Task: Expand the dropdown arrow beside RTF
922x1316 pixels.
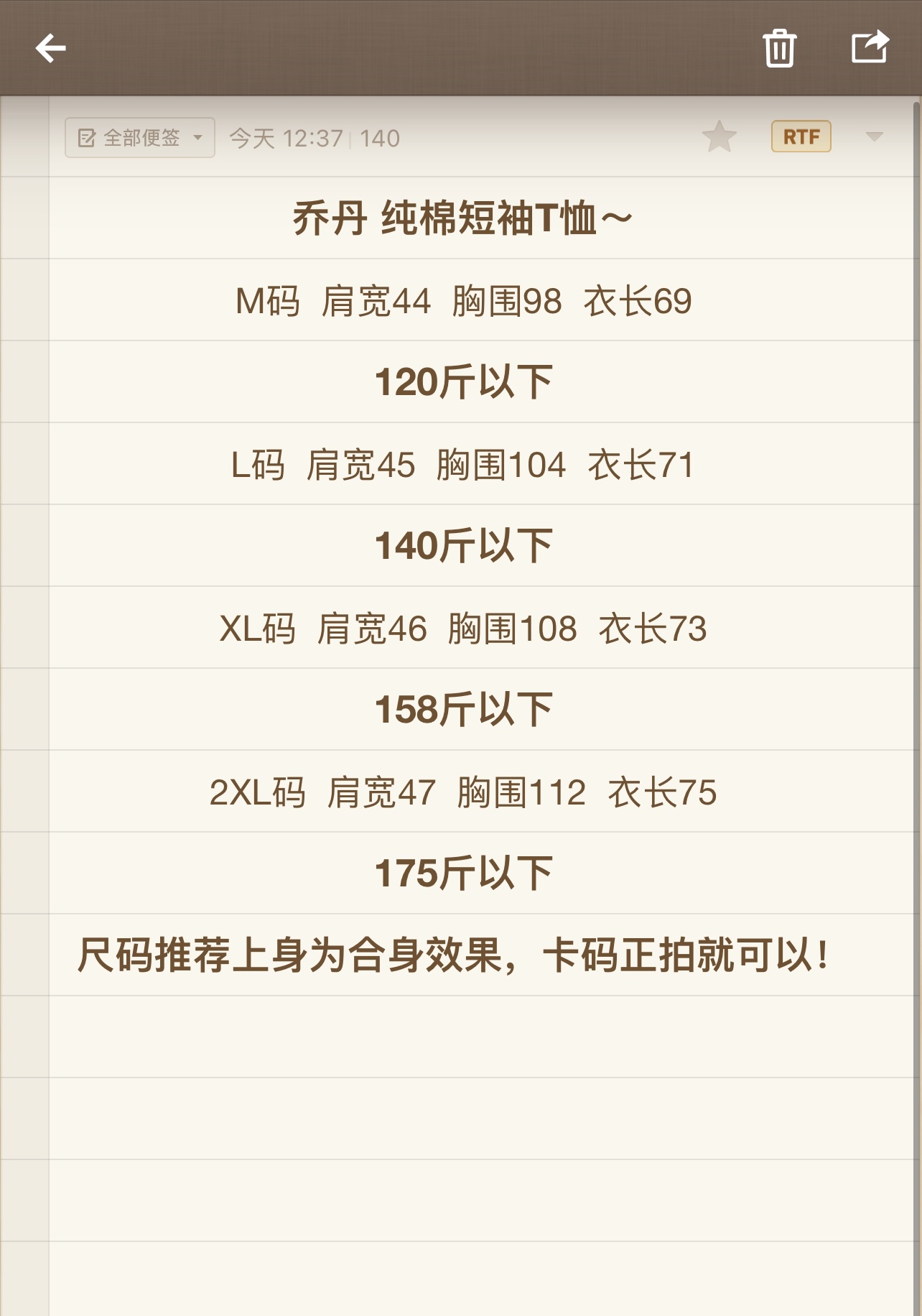Action: pos(874,136)
